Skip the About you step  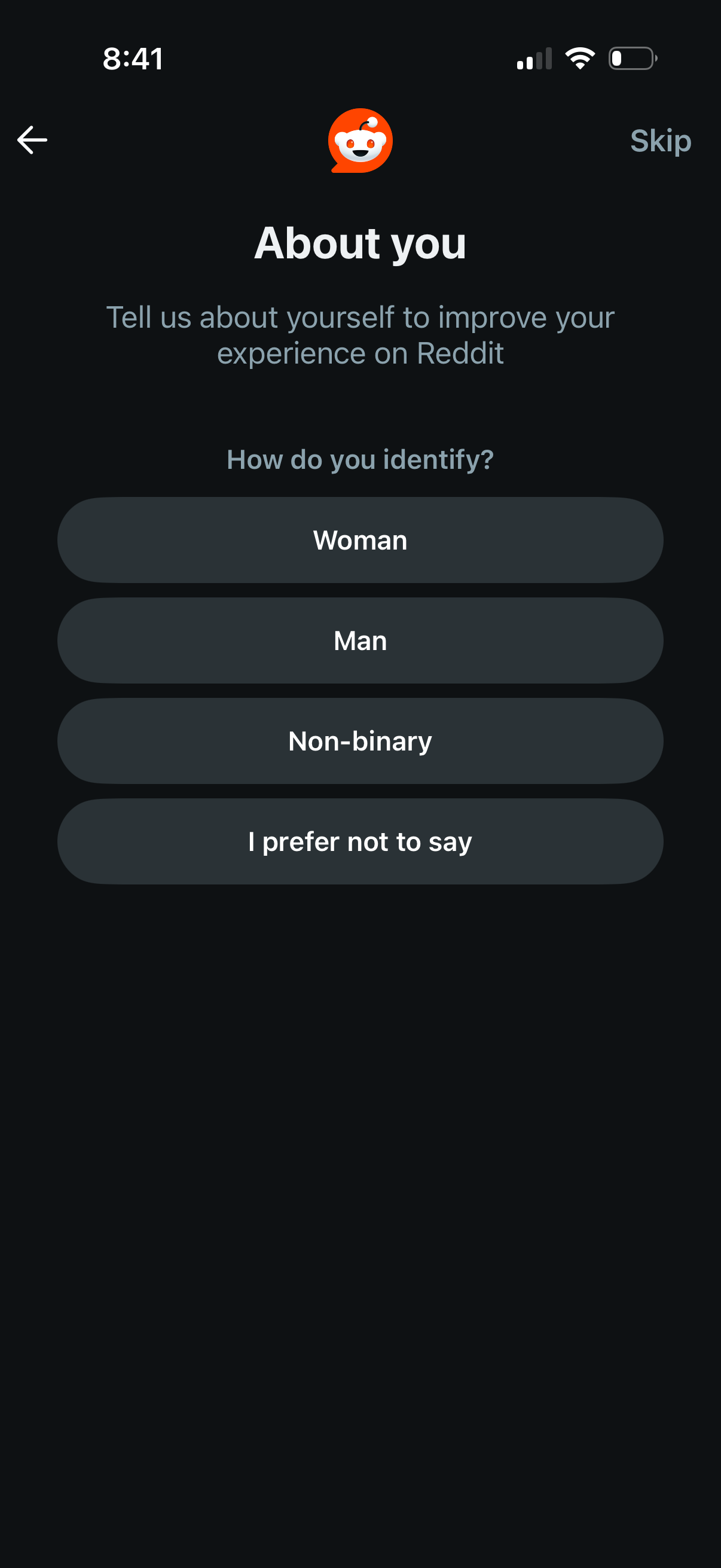(661, 140)
